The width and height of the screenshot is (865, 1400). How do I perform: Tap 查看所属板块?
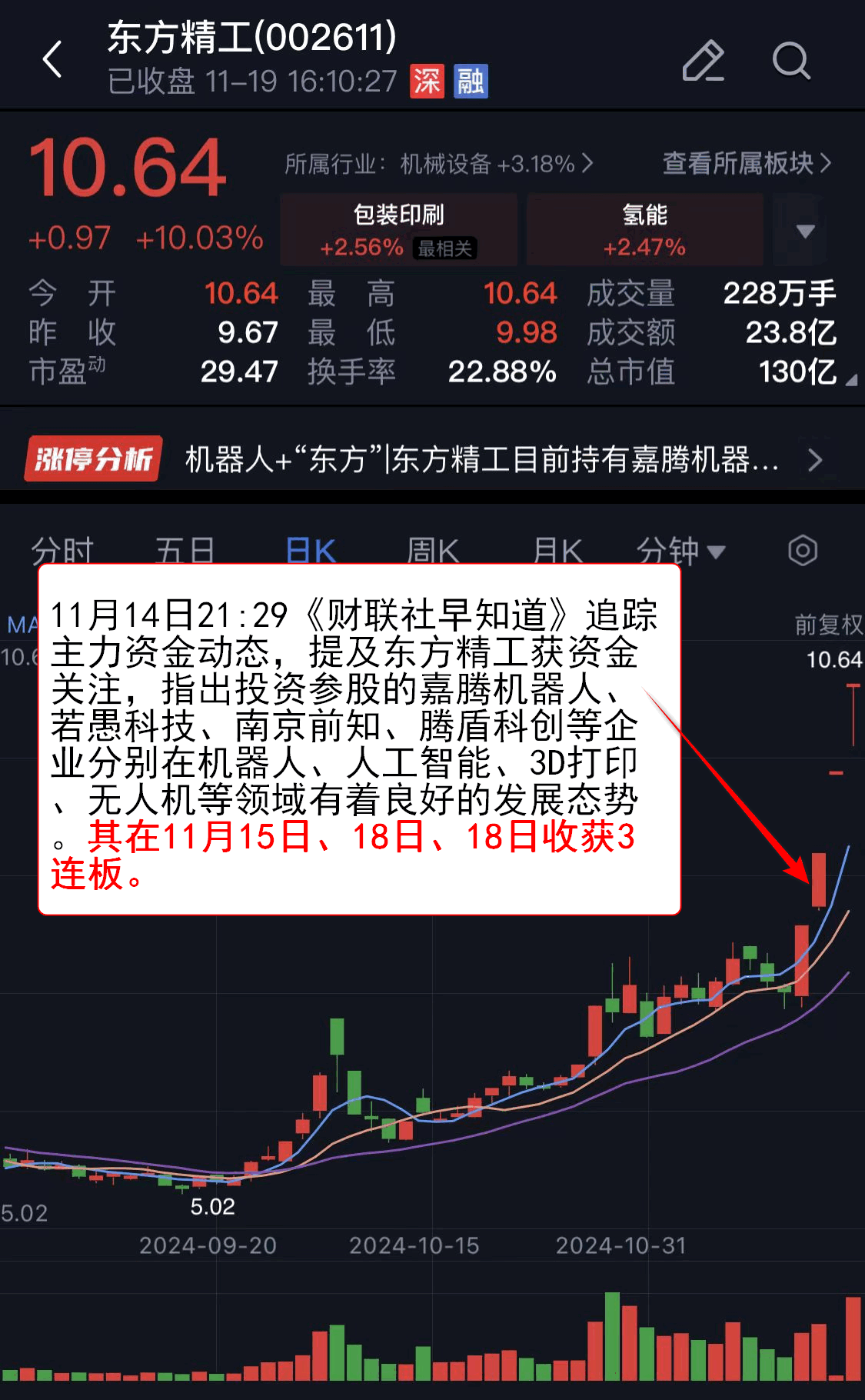tap(746, 163)
